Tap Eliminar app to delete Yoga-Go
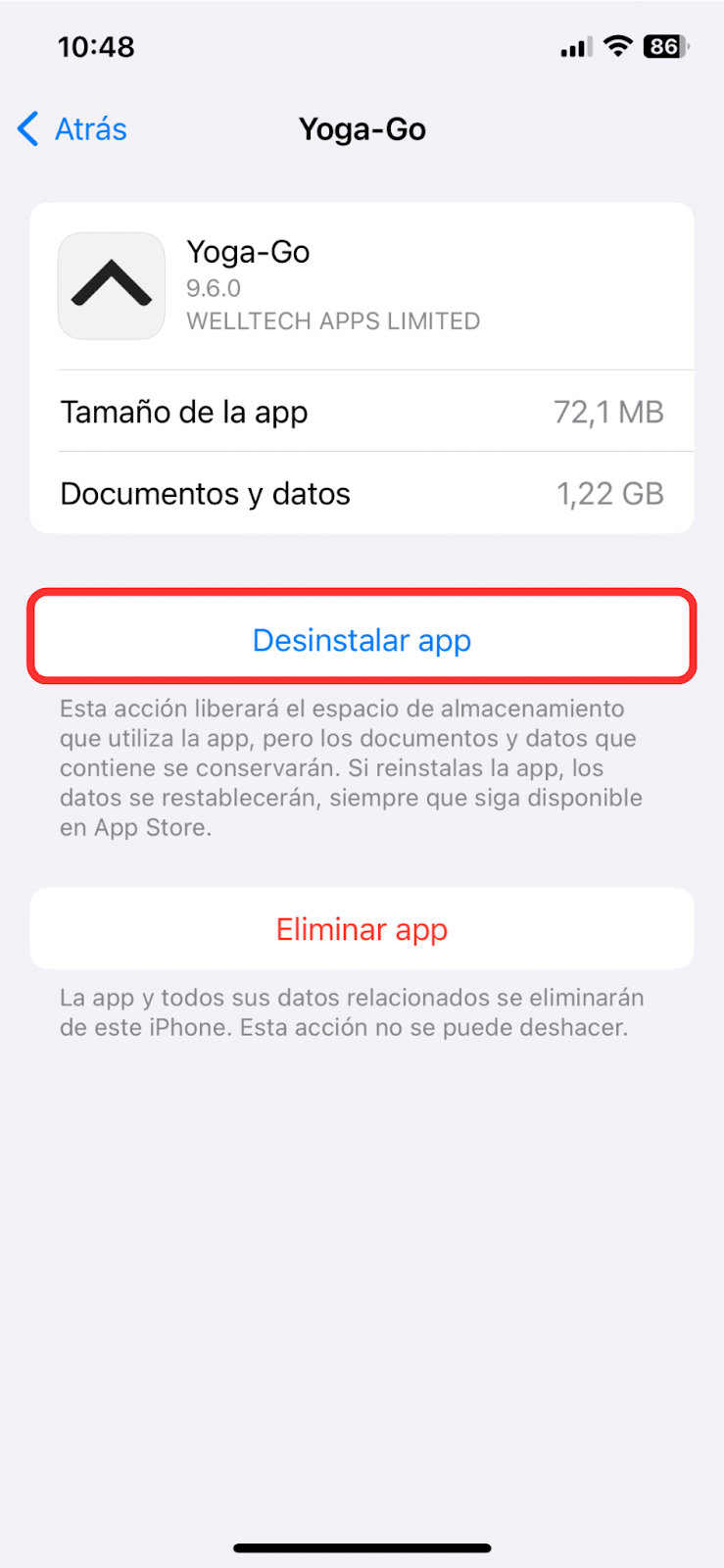Image resolution: width=724 pixels, height=1568 pixels. coord(362,929)
